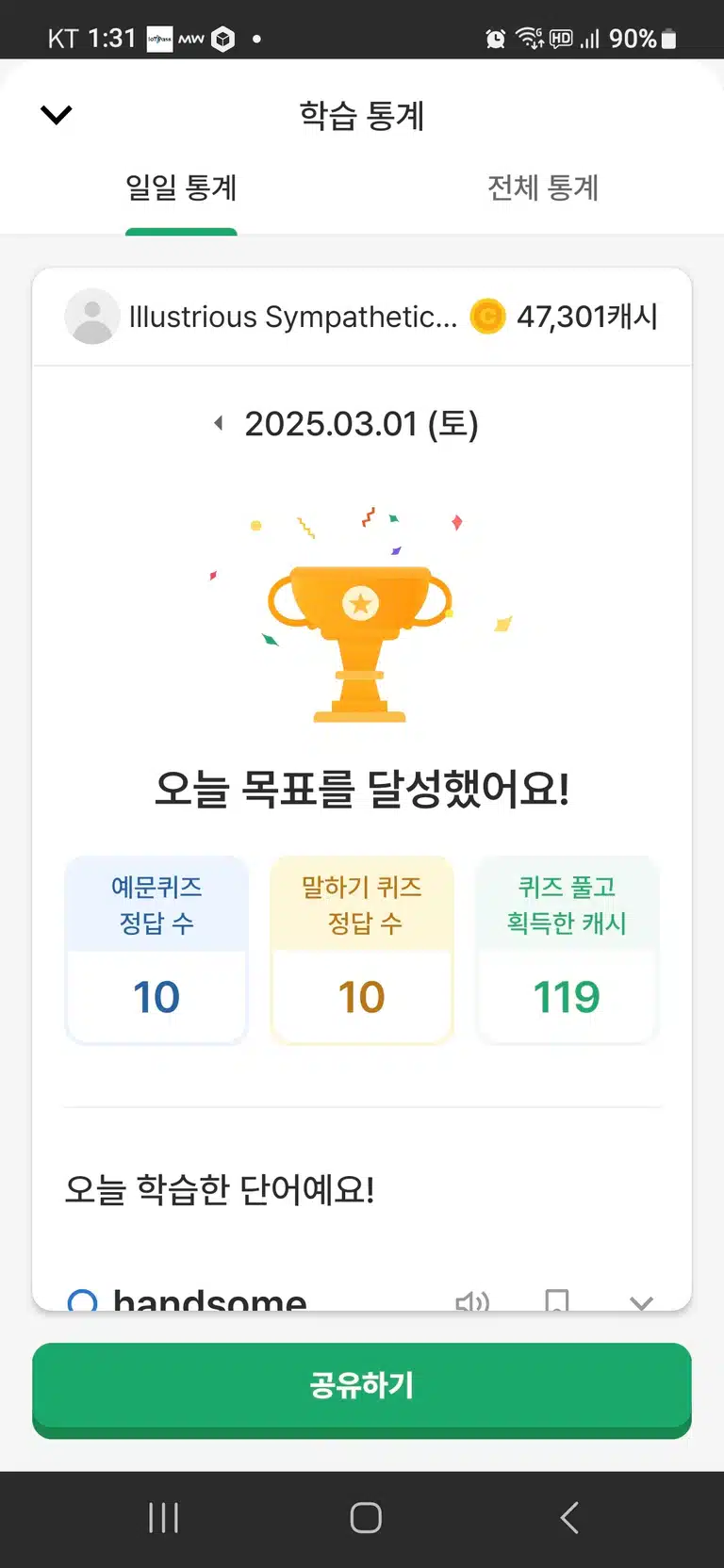Go to the previous date with the arrow
The width and height of the screenshot is (724, 1568).
[x=219, y=423]
